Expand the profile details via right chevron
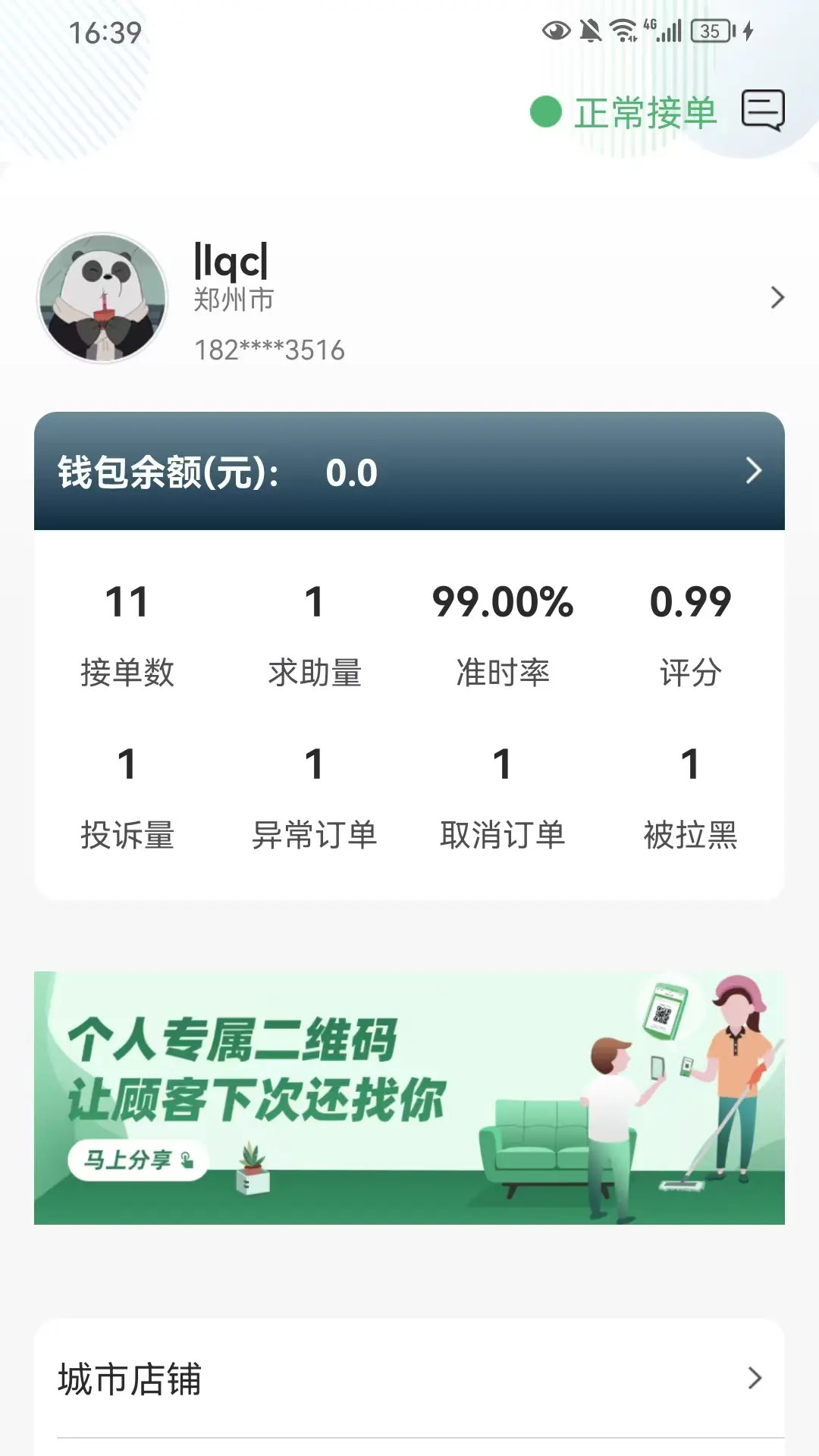This screenshot has height=1456, width=819. point(778,298)
